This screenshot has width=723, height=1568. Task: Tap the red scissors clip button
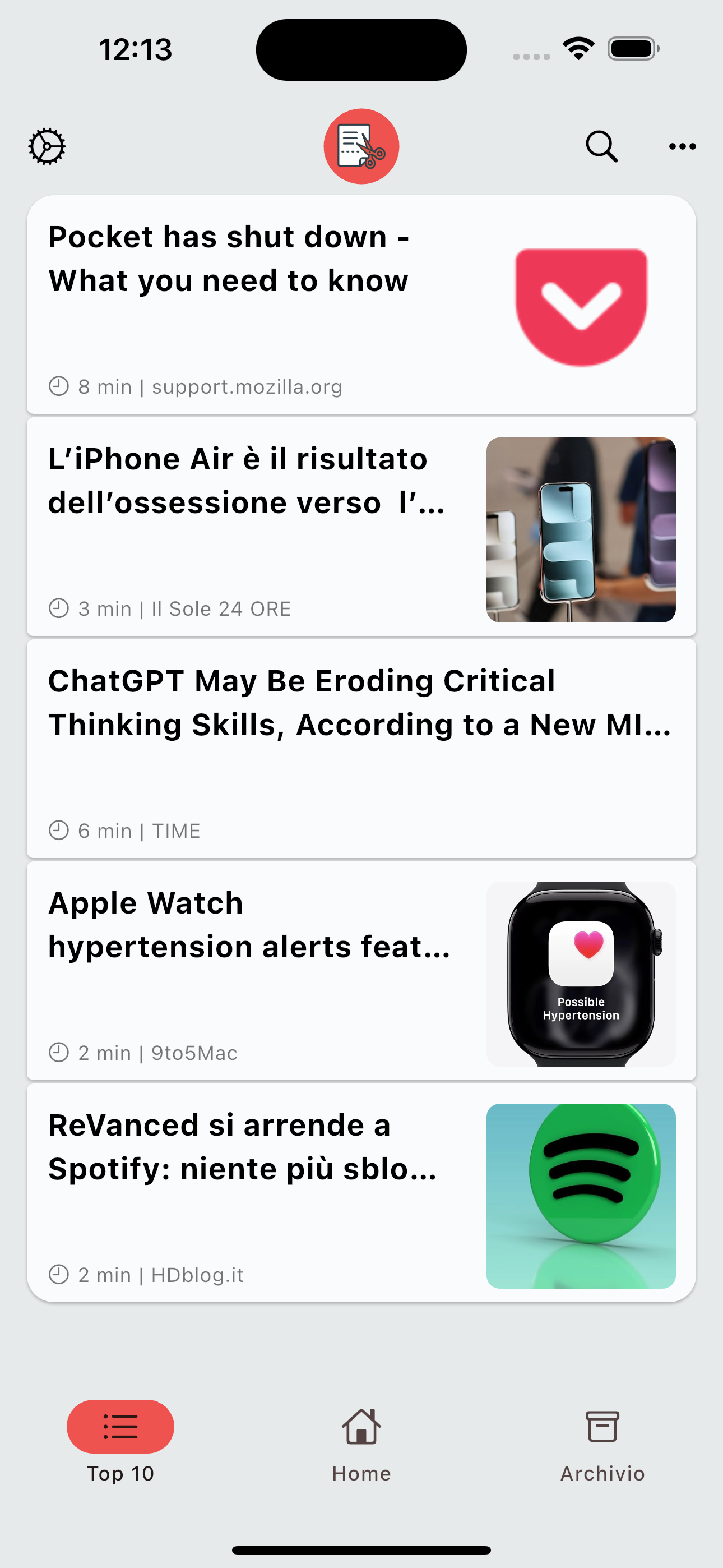click(361, 146)
